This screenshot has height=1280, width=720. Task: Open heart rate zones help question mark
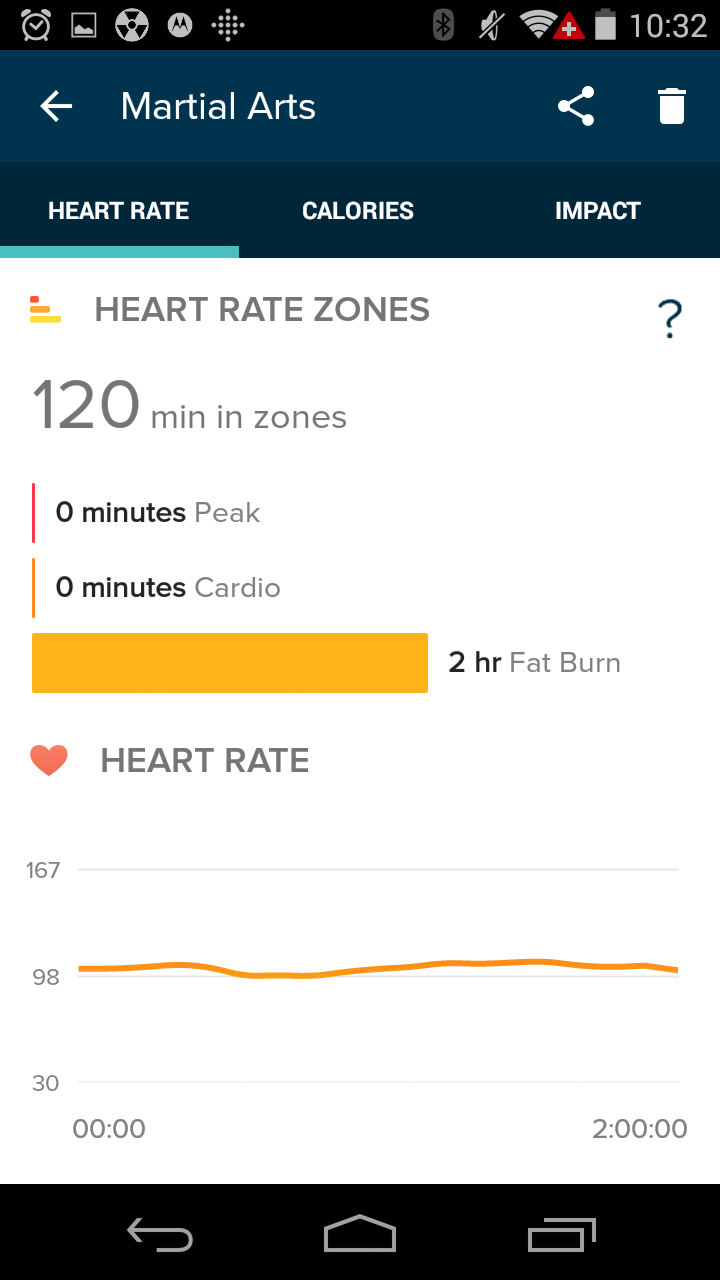coord(670,319)
